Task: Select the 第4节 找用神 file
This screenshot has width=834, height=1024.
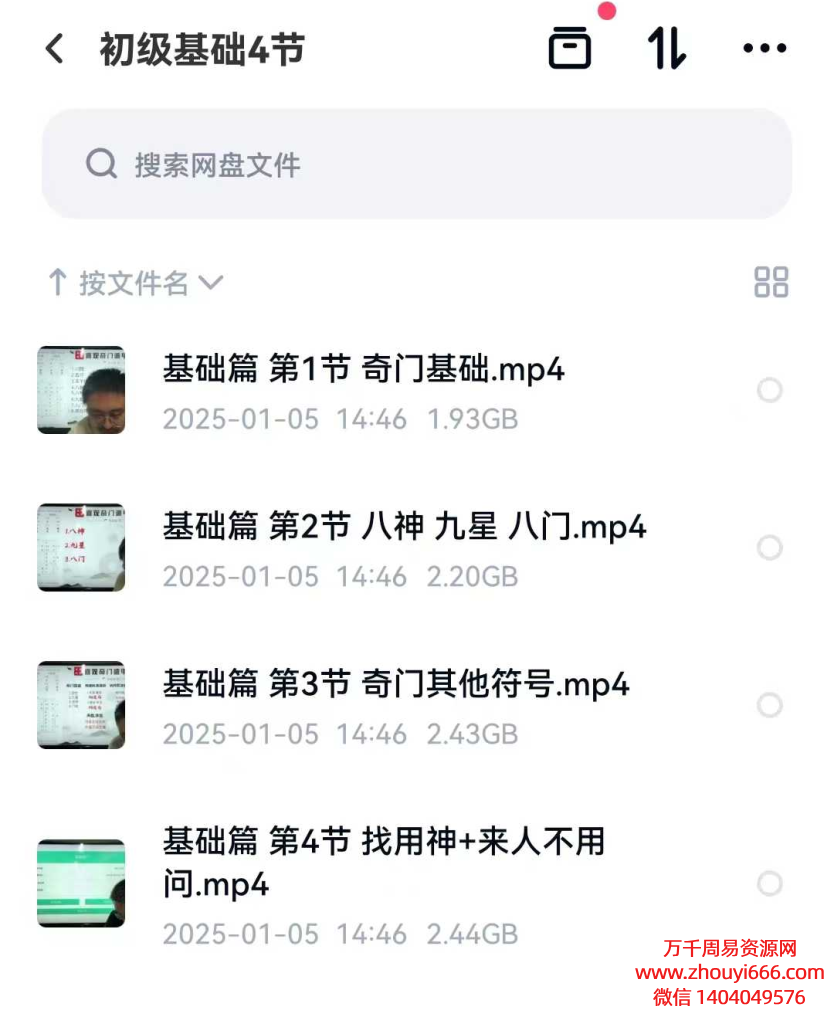Action: pos(769,883)
